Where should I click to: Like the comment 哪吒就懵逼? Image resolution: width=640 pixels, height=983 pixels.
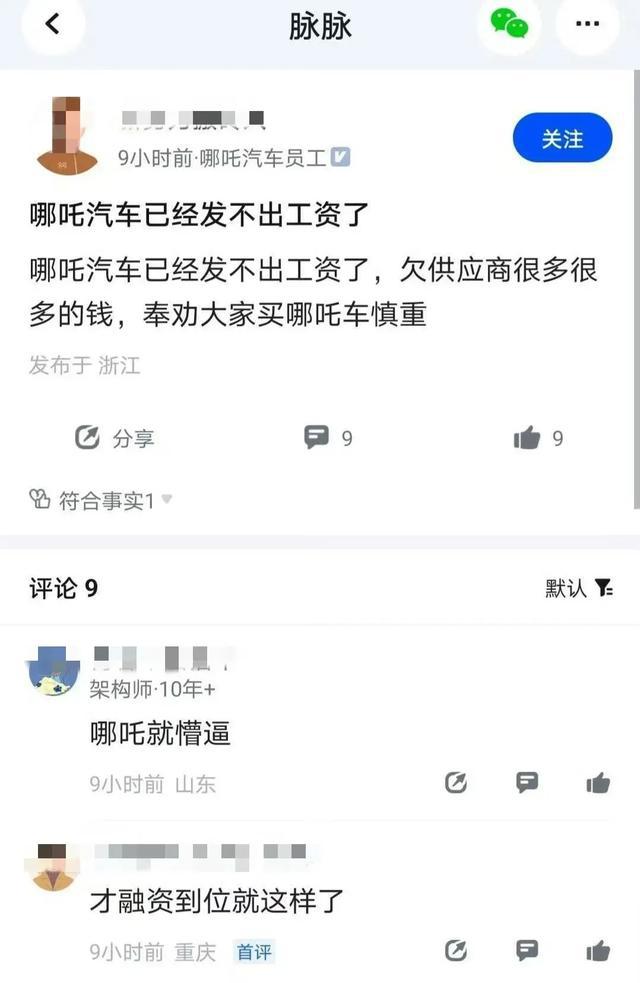tap(598, 783)
